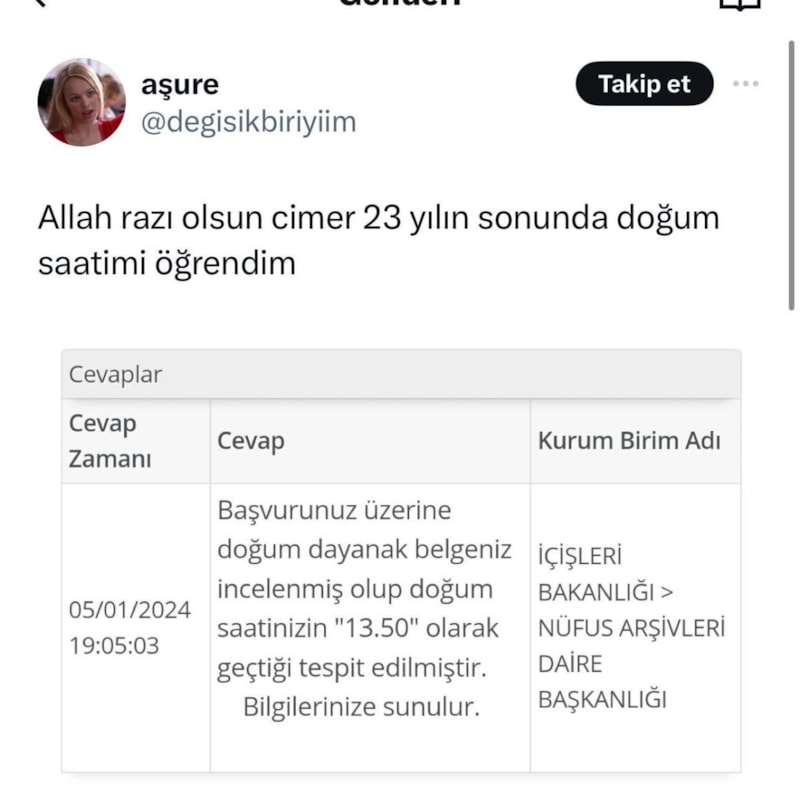Image resolution: width=800 pixels, height=795 pixels.
Task: Expand the attached Cevaplar table image
Action: (400, 560)
